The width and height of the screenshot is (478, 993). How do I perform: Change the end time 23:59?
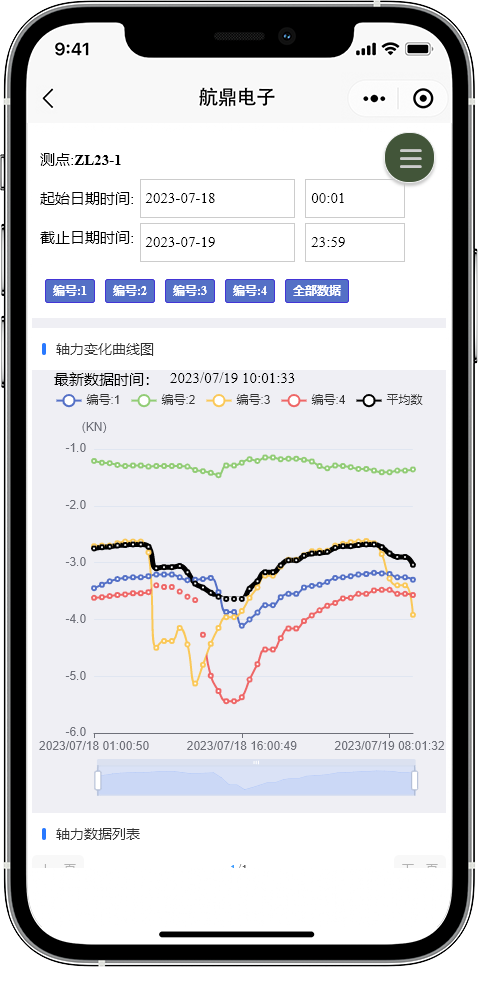[x=355, y=243]
